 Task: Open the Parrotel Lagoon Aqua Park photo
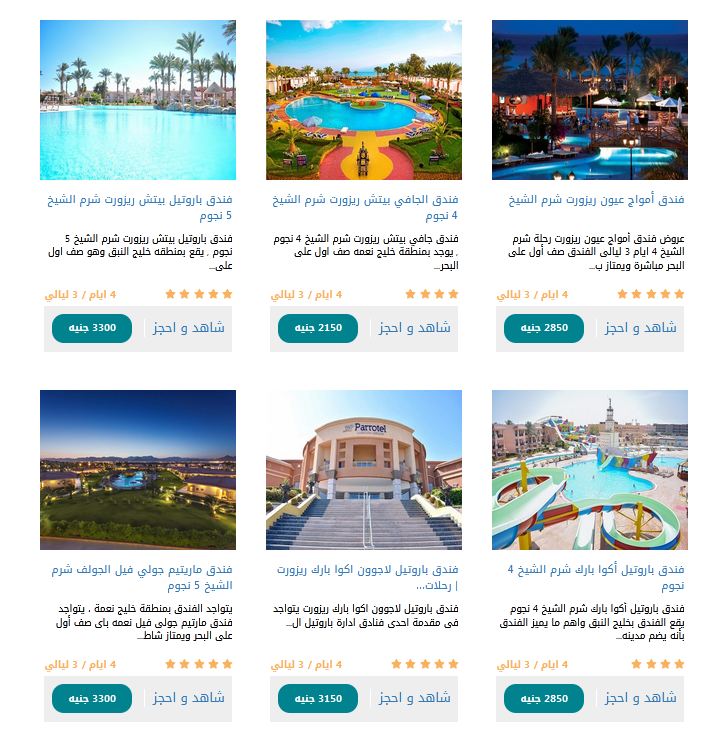pyautogui.click(x=364, y=470)
